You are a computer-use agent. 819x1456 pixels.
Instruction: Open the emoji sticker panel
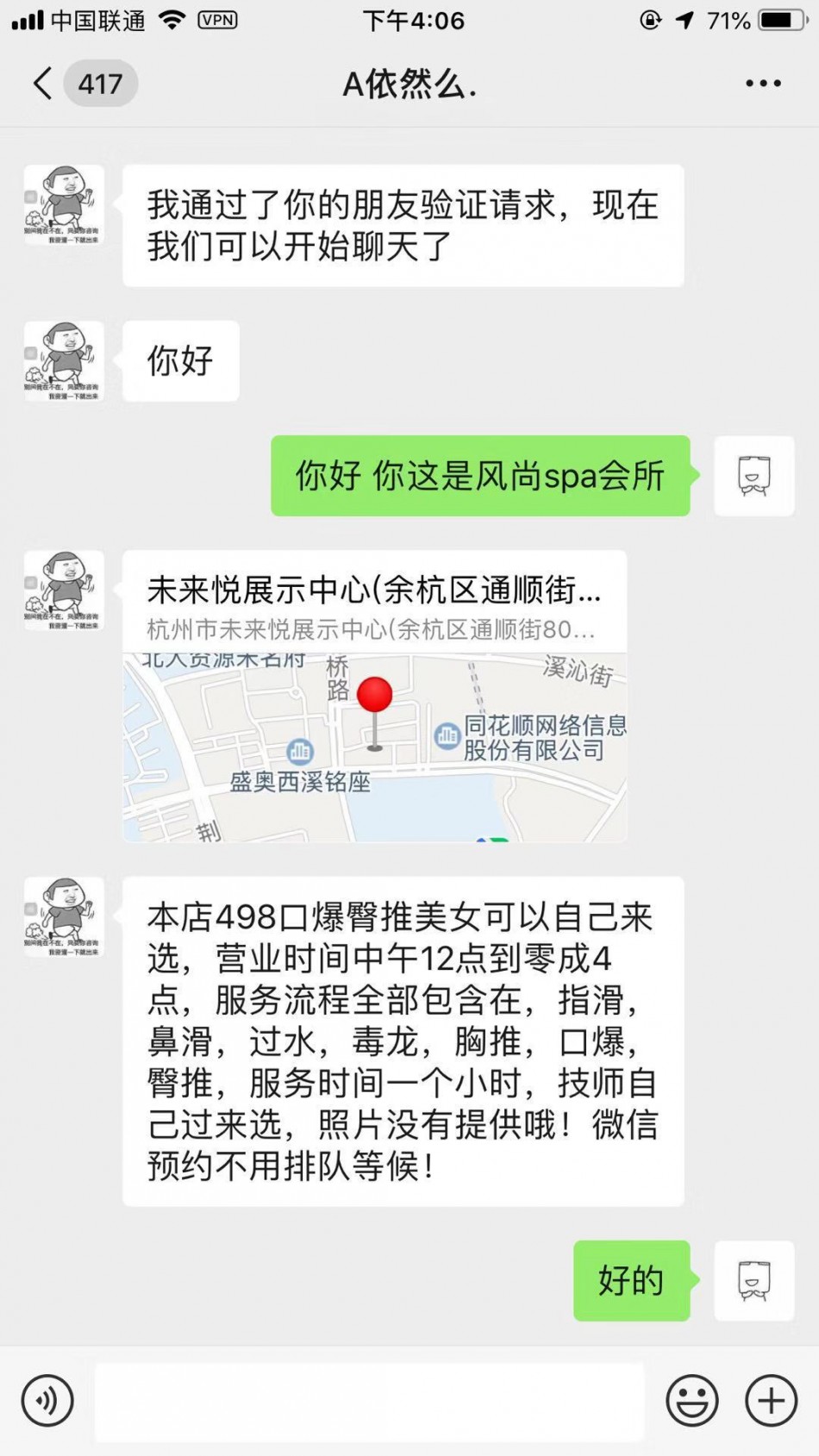pyautogui.click(x=691, y=1400)
